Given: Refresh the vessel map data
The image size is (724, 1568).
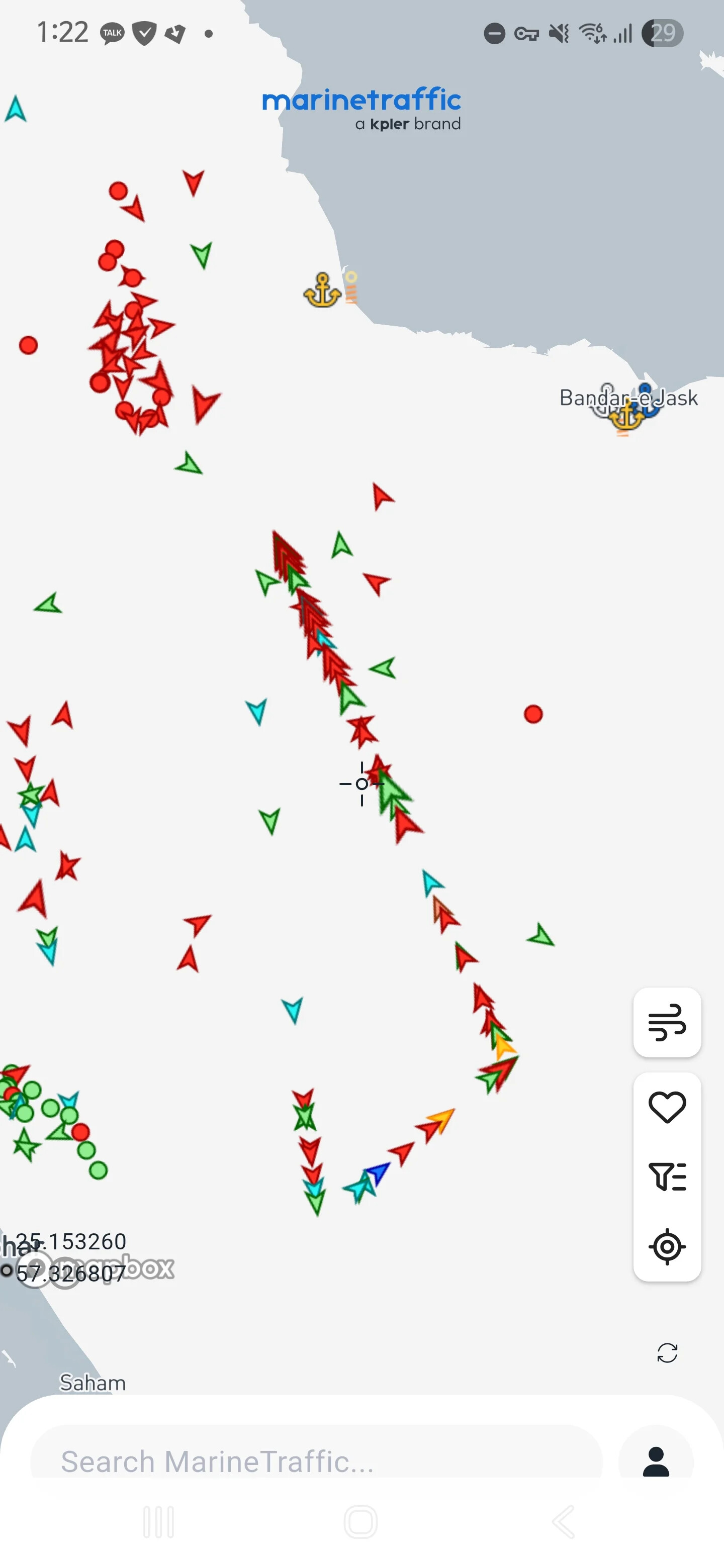Looking at the screenshot, I should pyautogui.click(x=667, y=1352).
